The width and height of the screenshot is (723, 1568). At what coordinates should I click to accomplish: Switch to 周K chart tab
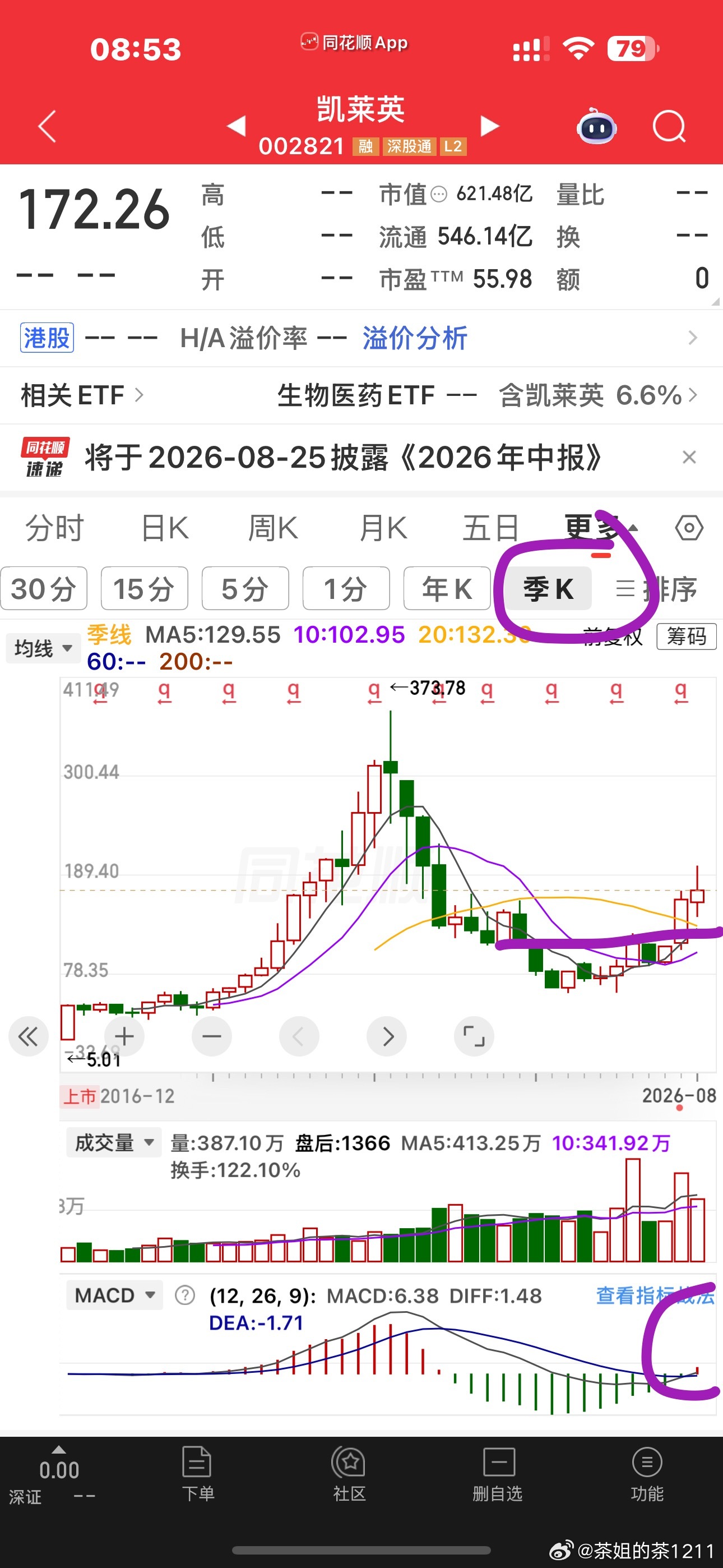[274, 528]
